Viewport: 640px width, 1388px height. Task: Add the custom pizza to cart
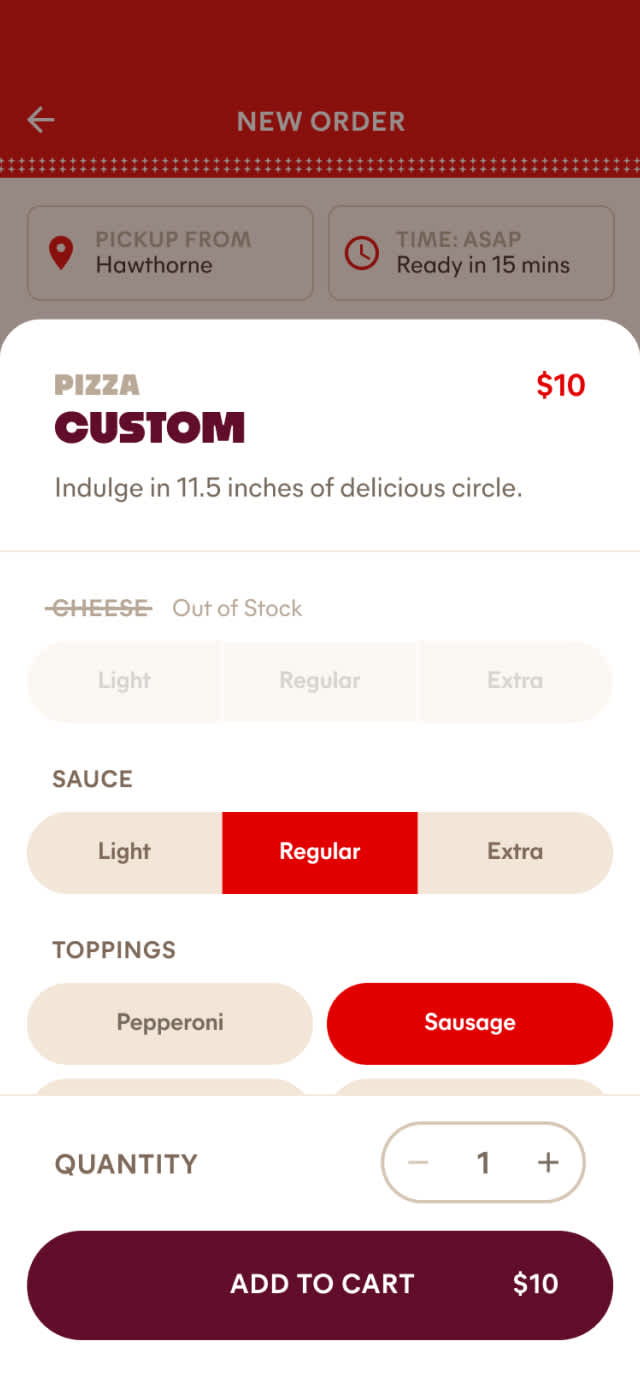320,1285
